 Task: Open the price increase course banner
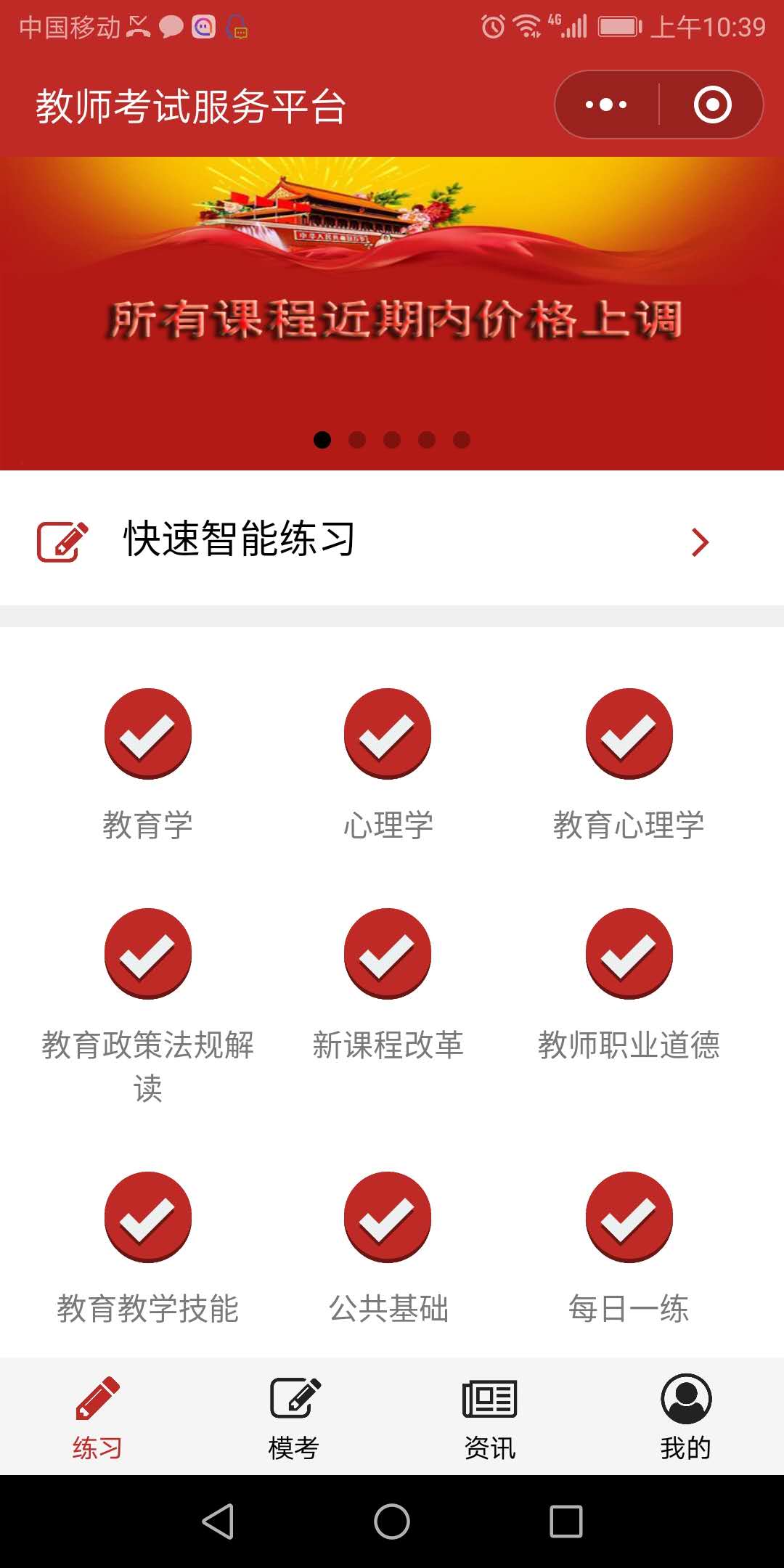(392, 312)
